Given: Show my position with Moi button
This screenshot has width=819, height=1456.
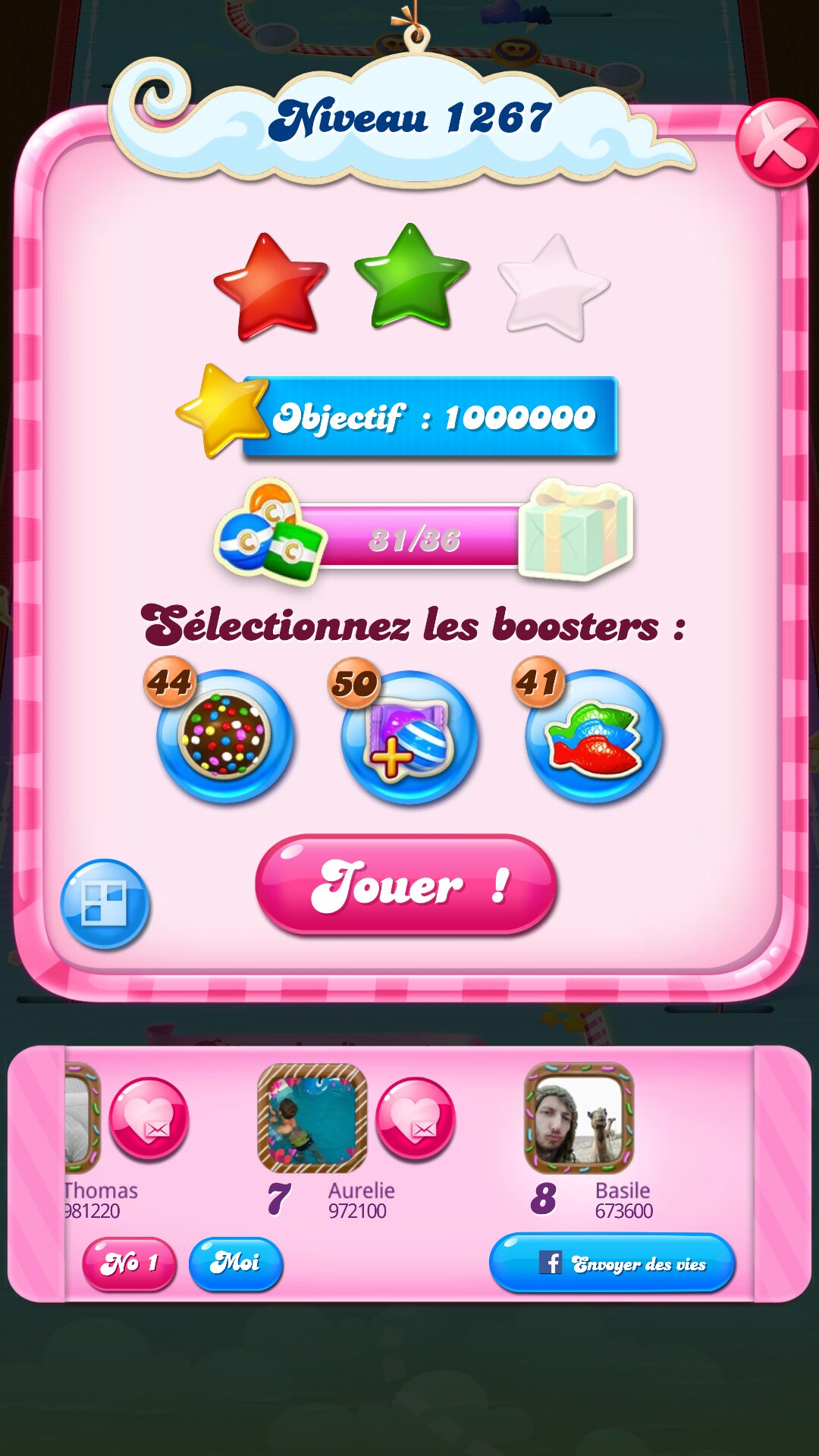Looking at the screenshot, I should [x=235, y=1263].
